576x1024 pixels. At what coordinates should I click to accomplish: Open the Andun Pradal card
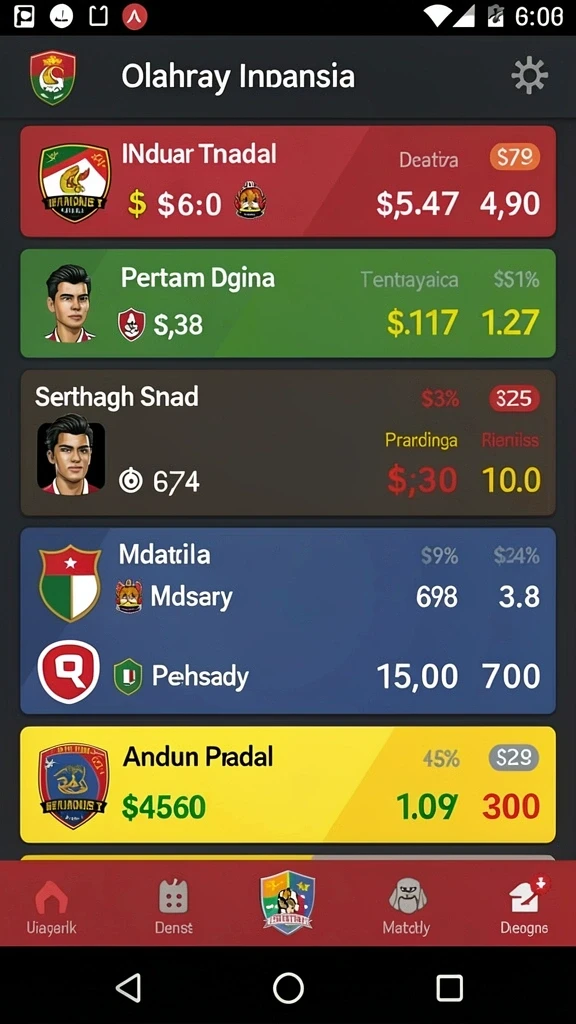click(288, 784)
